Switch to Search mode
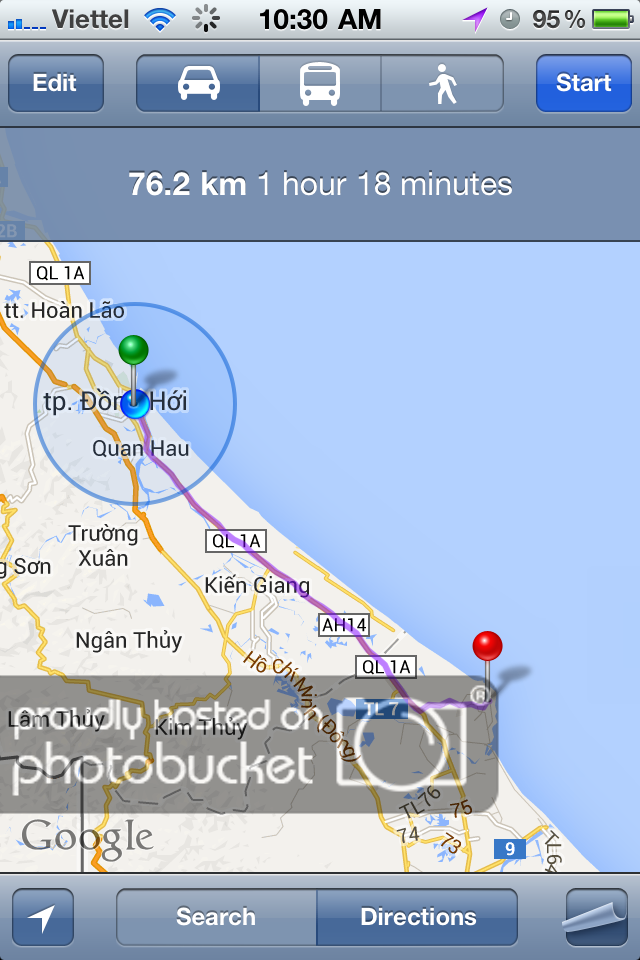The image size is (640, 960). pos(216,917)
